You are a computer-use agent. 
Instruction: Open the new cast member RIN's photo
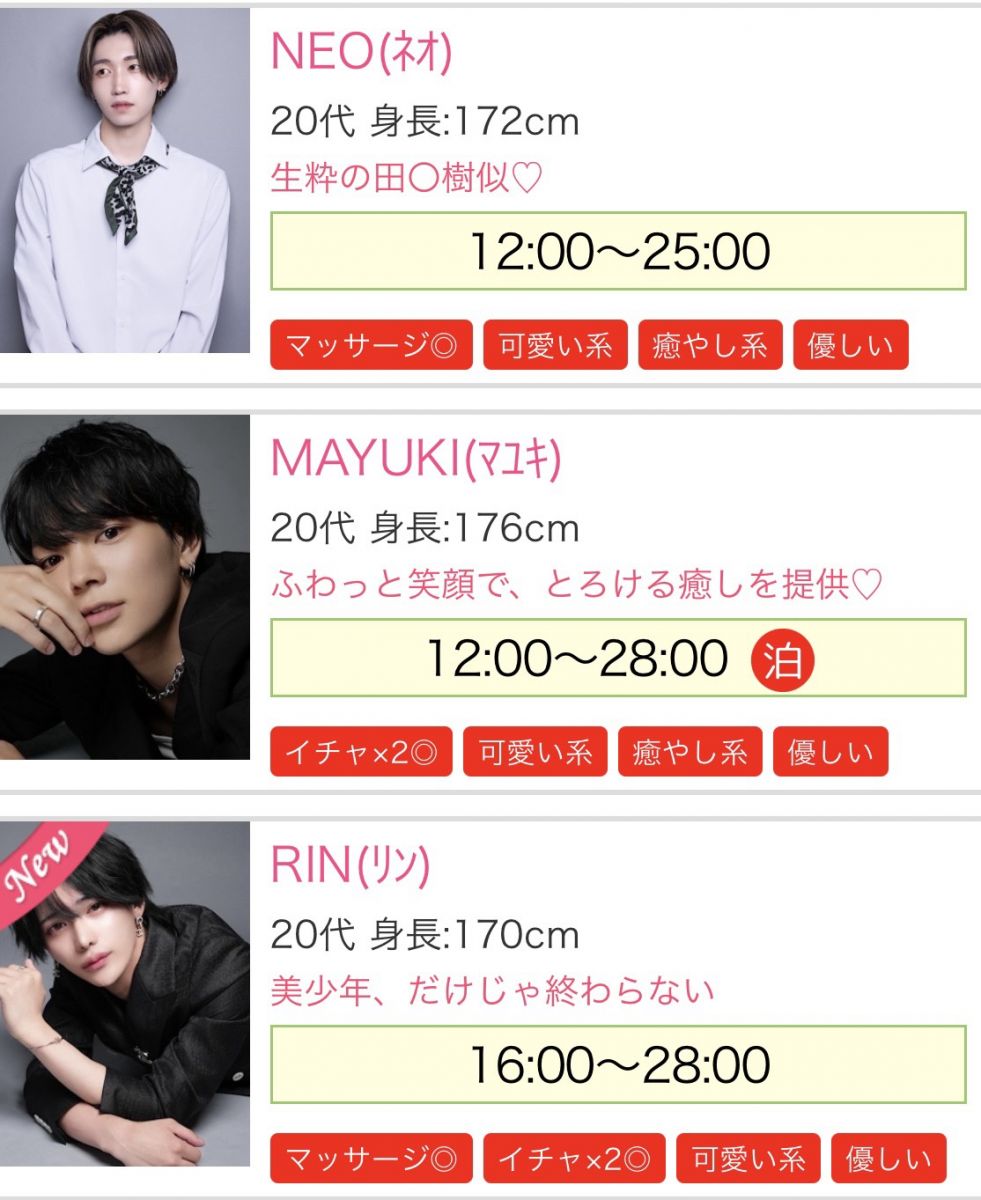124,993
